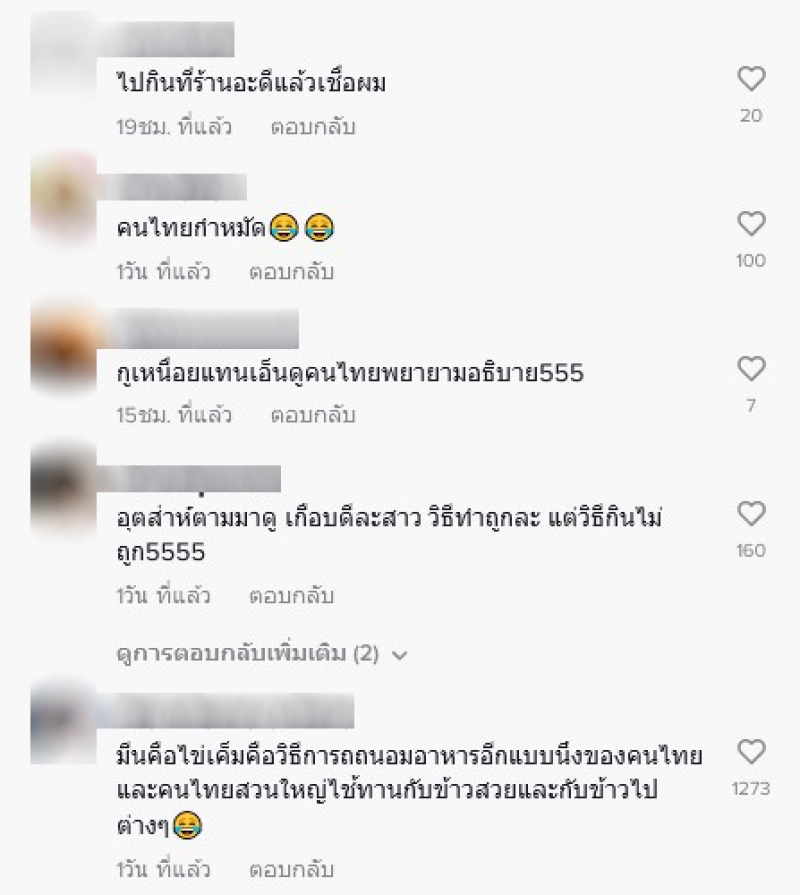This screenshot has height=895, width=800.
Task: Reply to the 'คนไทยกำหมัด' comment
Action: click(291, 271)
